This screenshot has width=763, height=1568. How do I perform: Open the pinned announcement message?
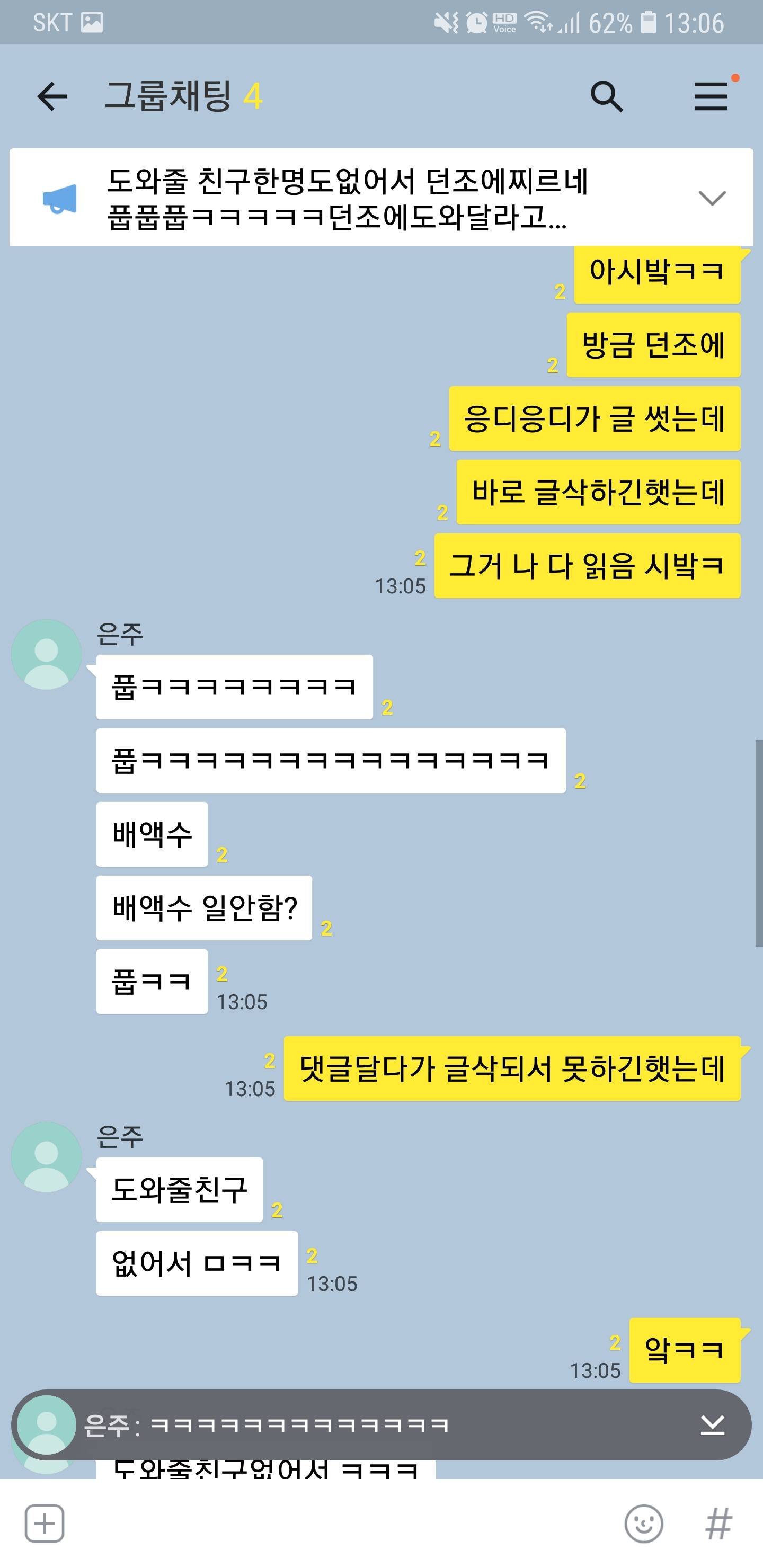point(347,198)
